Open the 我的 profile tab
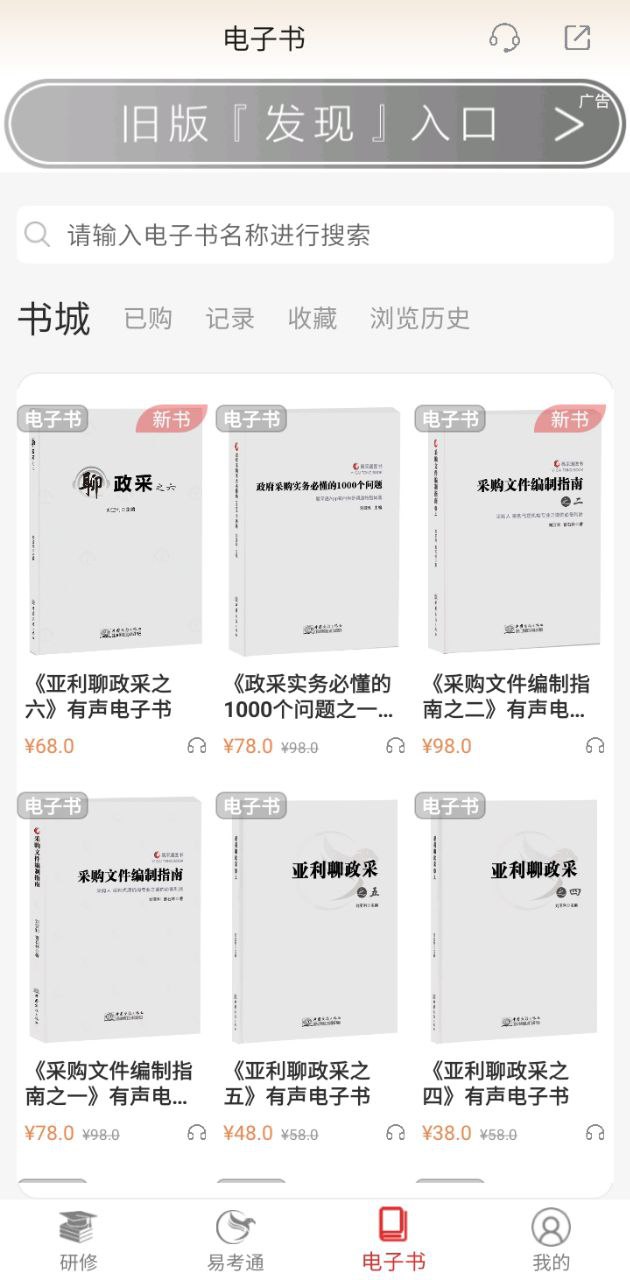Image resolution: width=630 pixels, height=1280 pixels. (x=551, y=1240)
